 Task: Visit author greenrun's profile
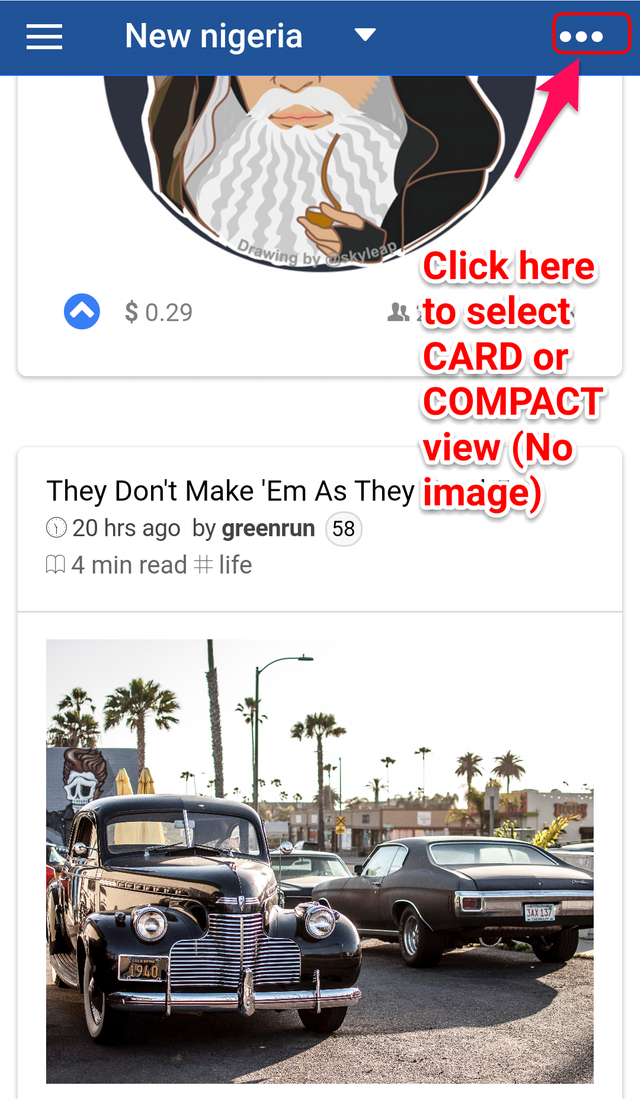pos(268,528)
